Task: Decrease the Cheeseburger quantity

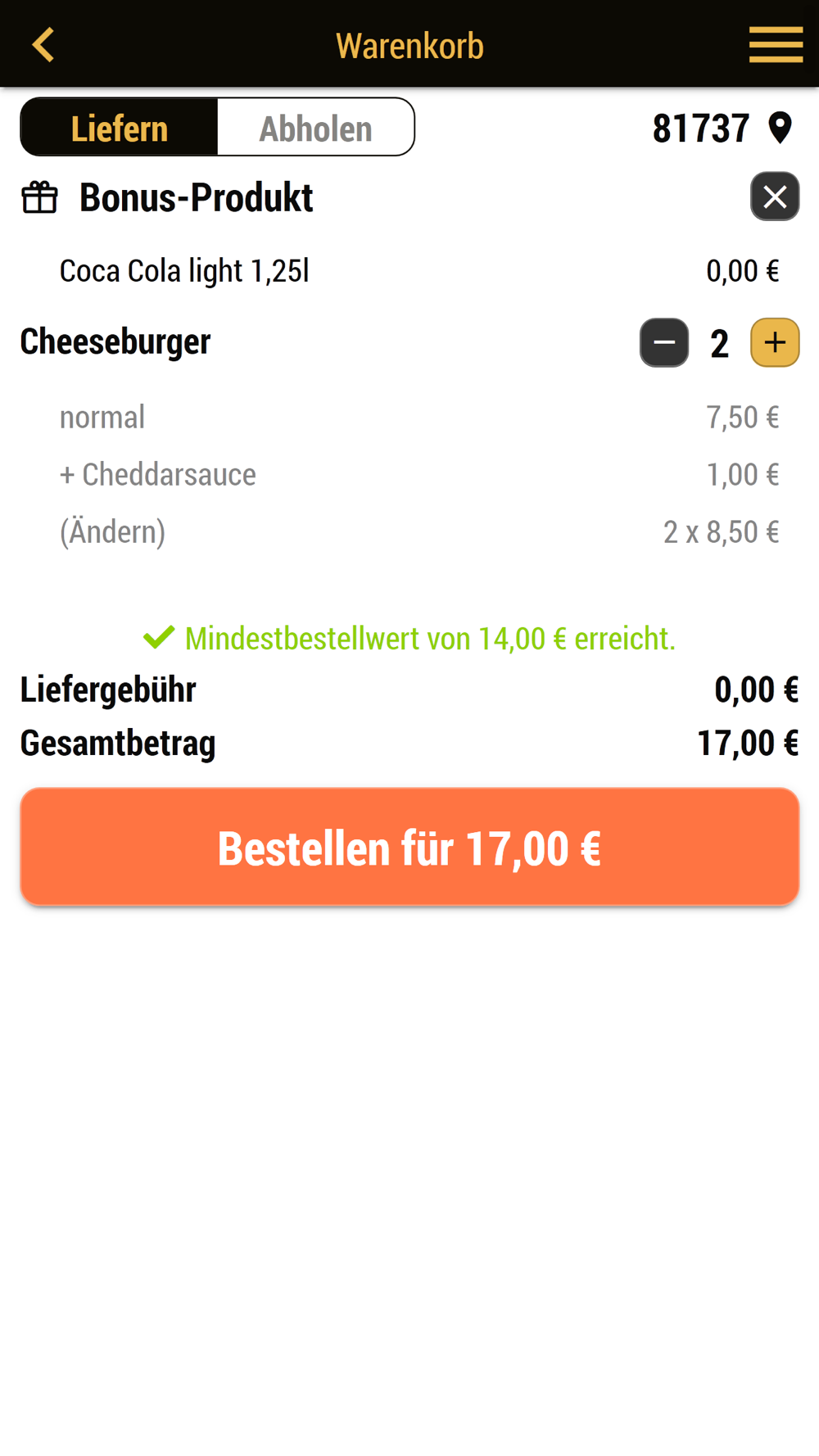Action: click(x=664, y=343)
